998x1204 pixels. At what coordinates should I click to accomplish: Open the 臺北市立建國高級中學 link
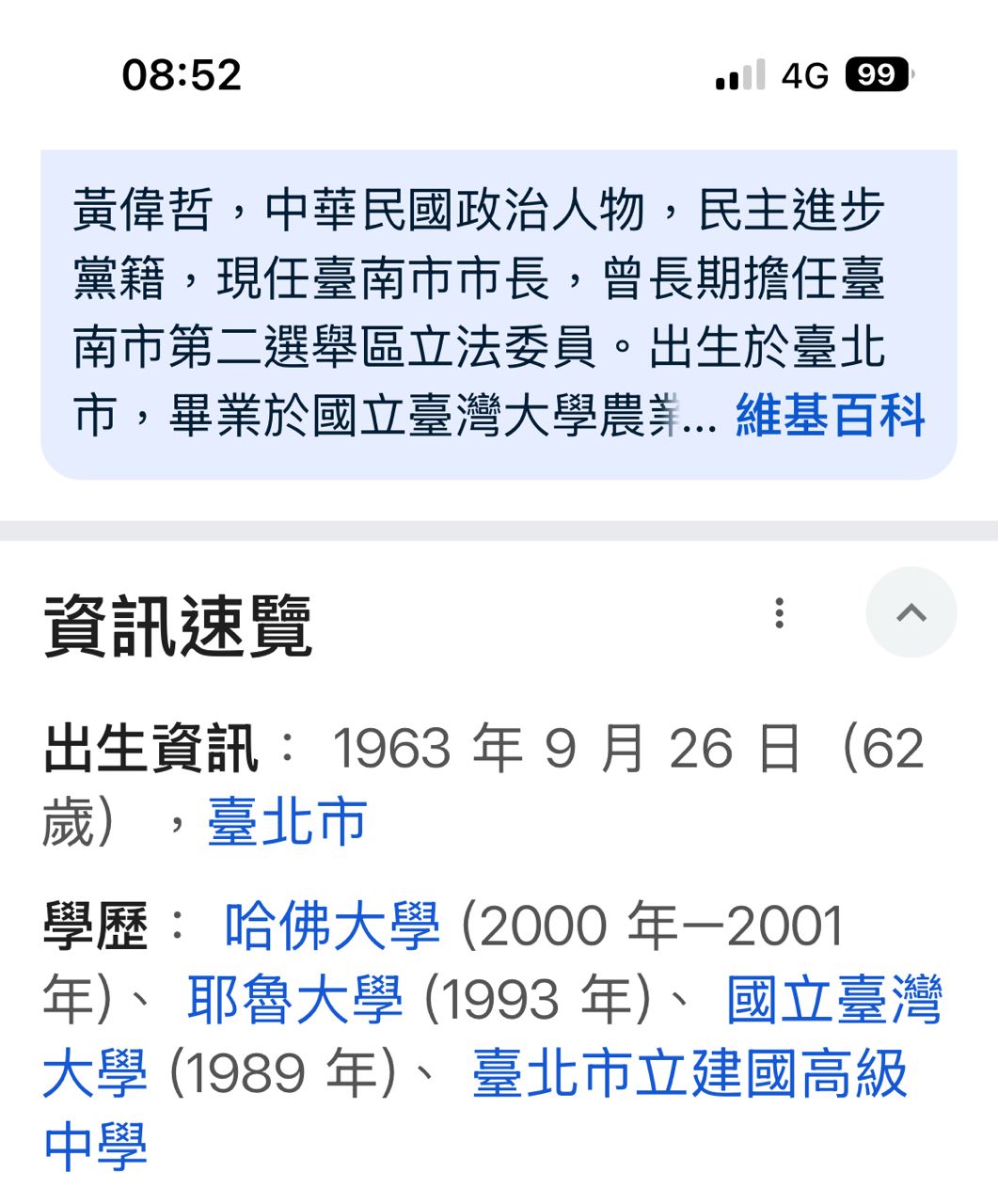[x=689, y=1073]
